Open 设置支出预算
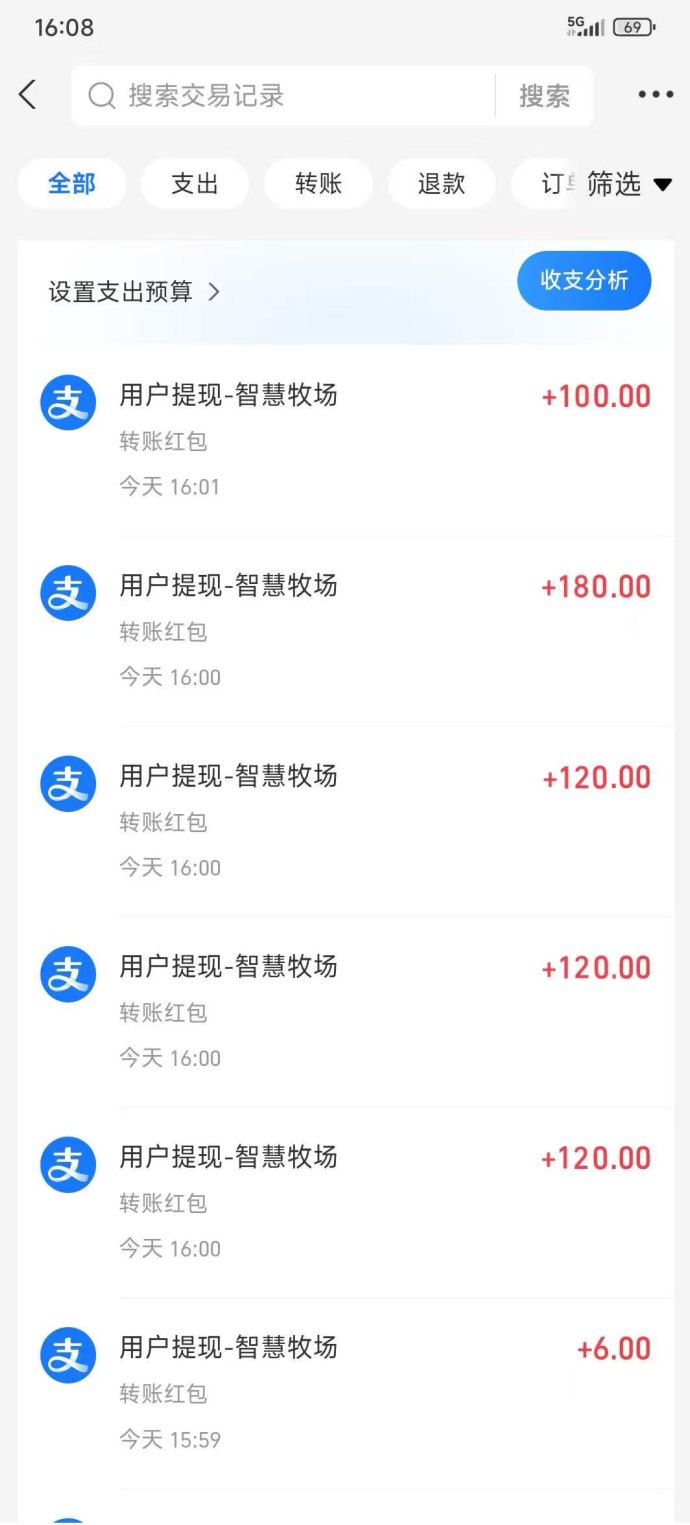 click(134, 292)
